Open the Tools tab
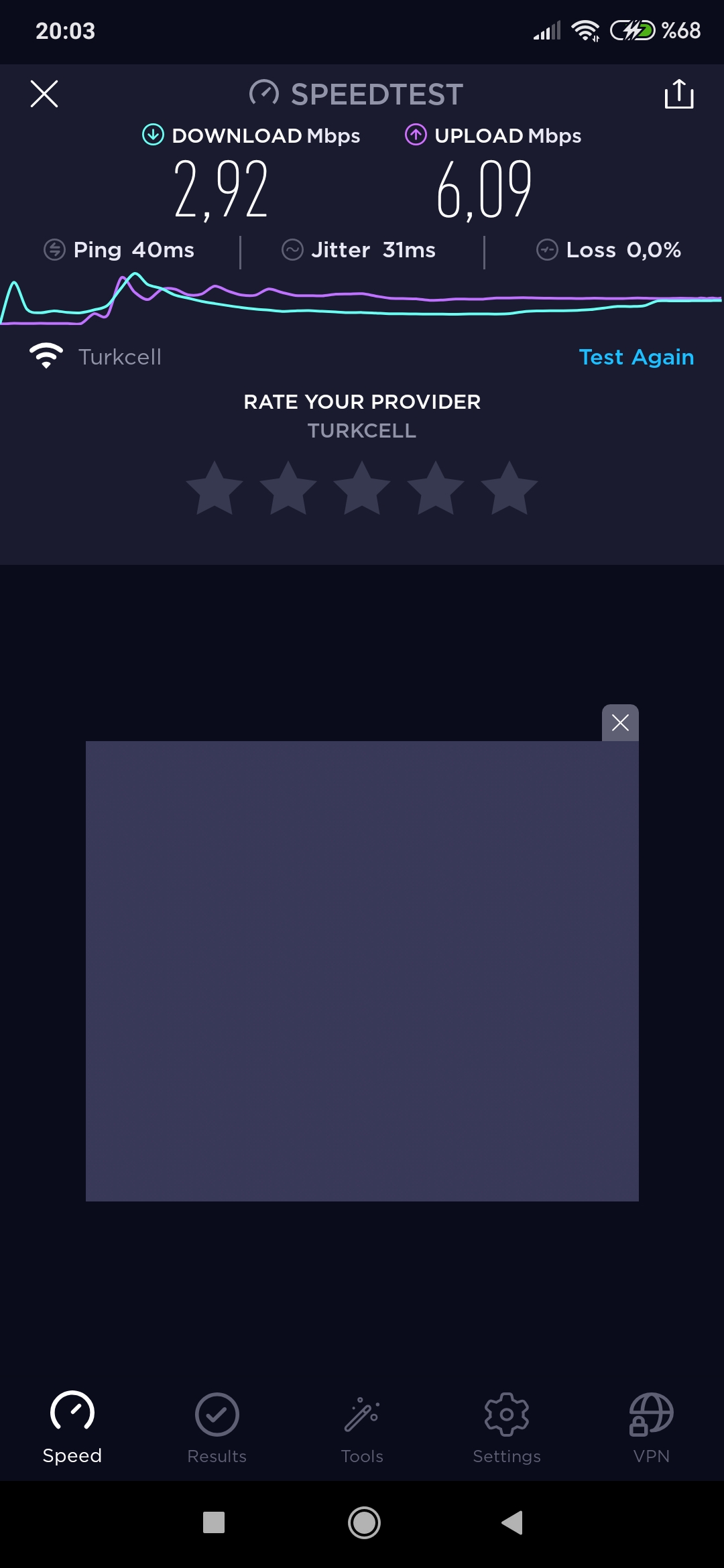Image resolution: width=724 pixels, height=1568 pixels. pyautogui.click(x=362, y=1428)
